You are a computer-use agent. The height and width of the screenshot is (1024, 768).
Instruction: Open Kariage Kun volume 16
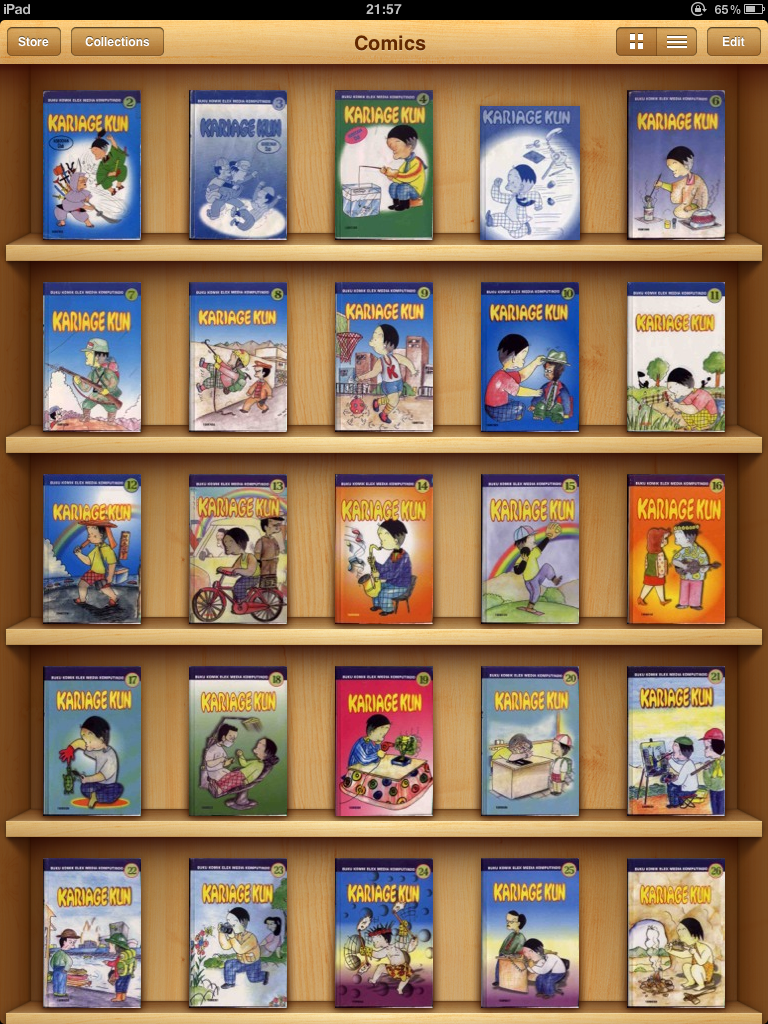point(676,549)
